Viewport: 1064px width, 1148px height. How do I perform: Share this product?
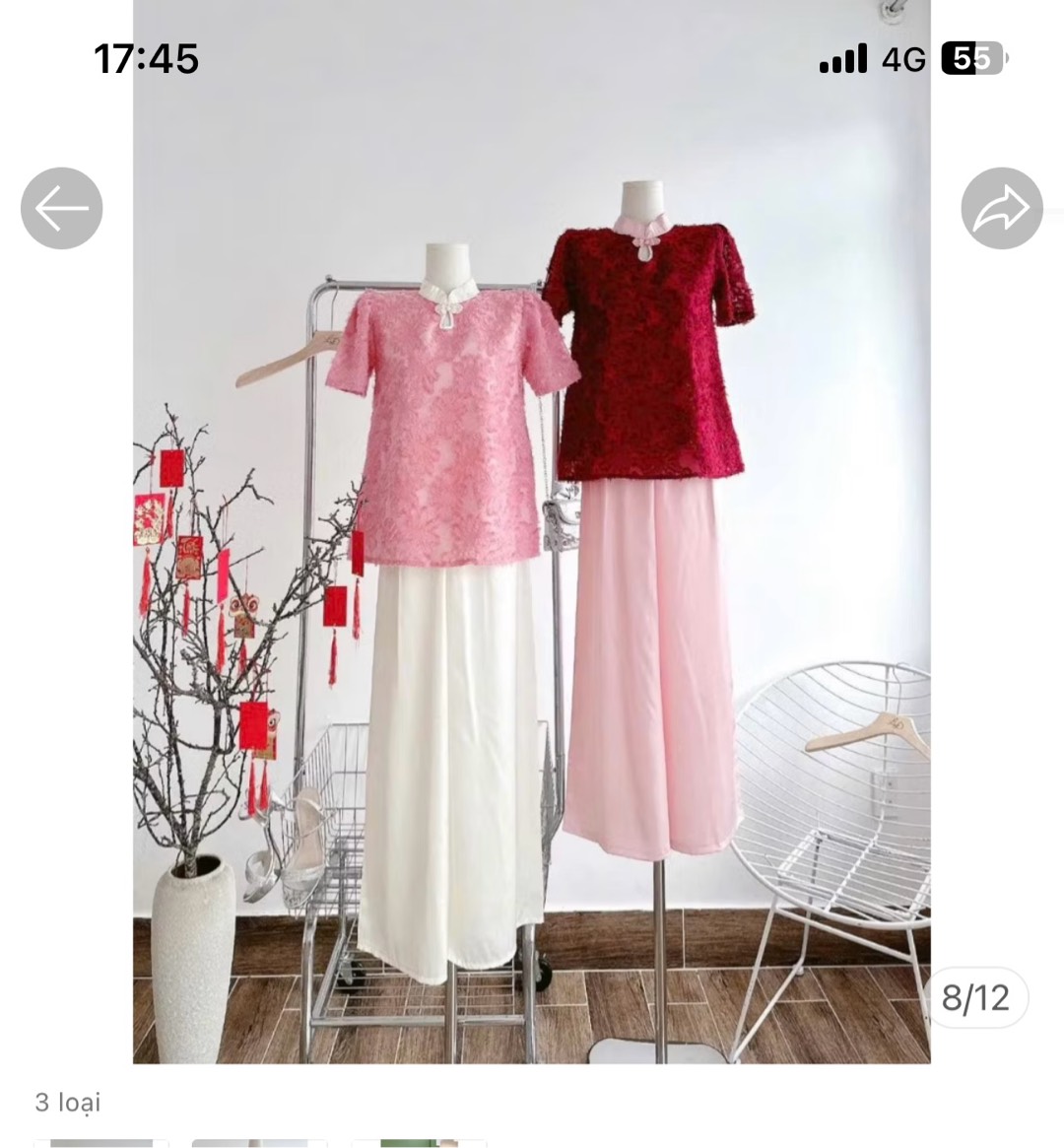(1001, 208)
